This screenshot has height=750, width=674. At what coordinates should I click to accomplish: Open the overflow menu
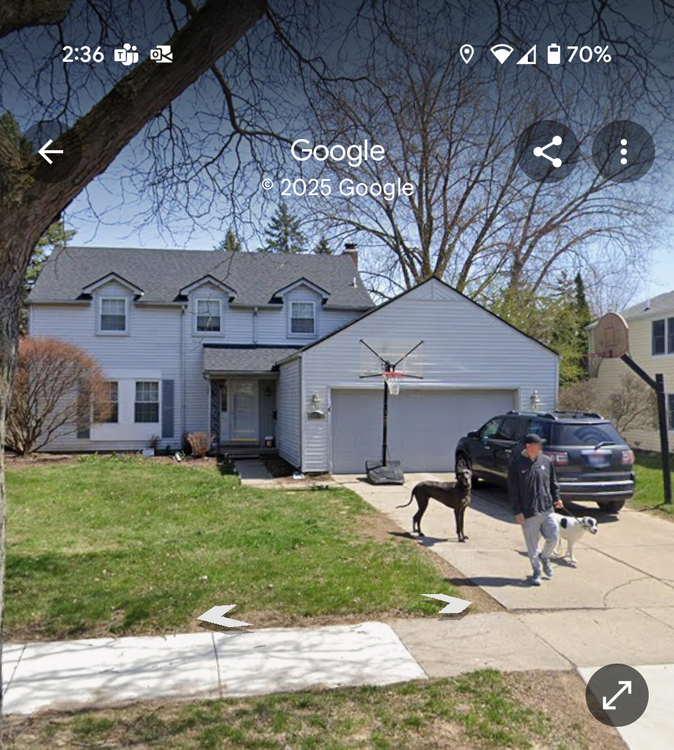pos(623,152)
